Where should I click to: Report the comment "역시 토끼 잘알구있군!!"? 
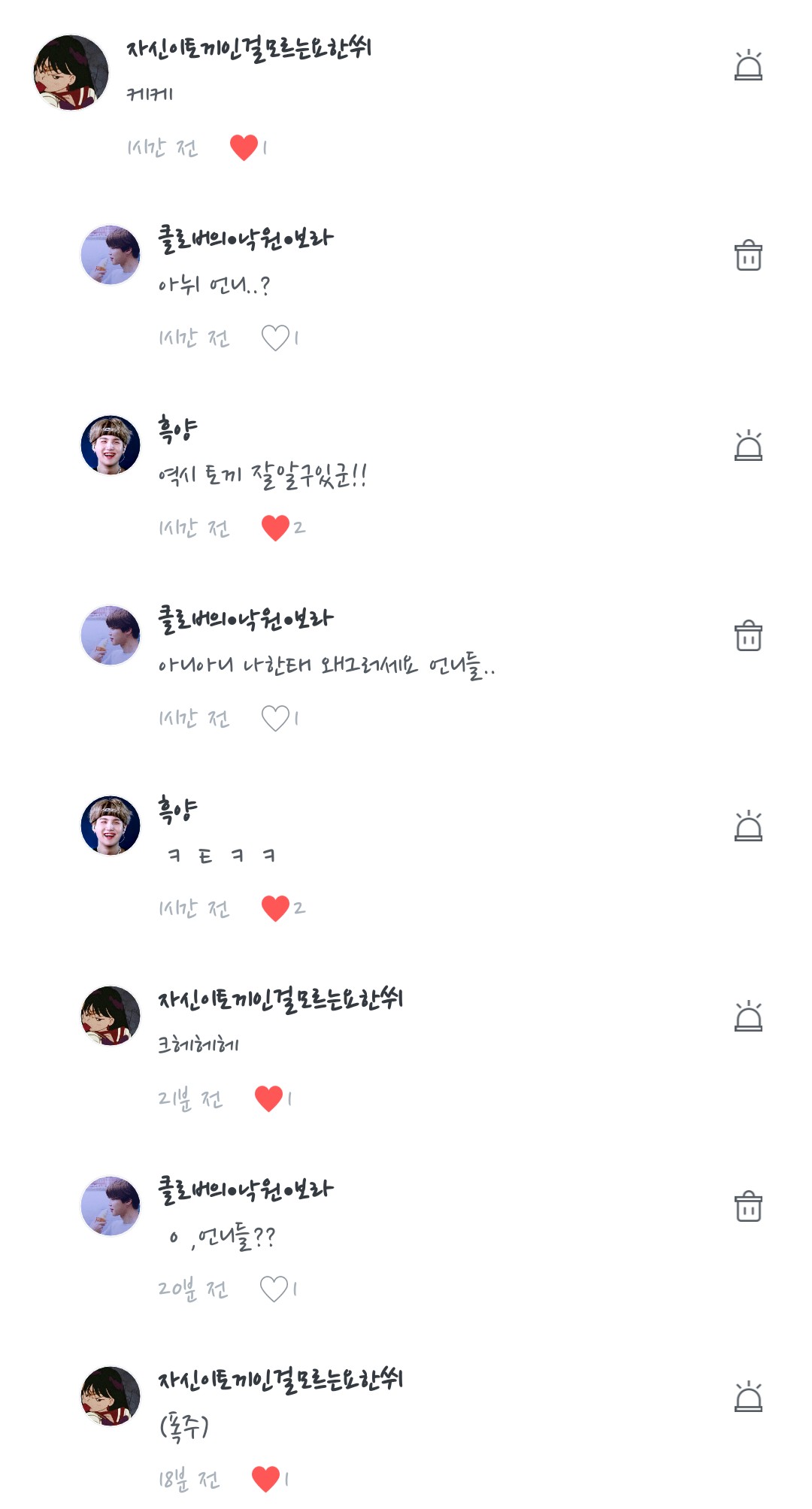point(748,446)
